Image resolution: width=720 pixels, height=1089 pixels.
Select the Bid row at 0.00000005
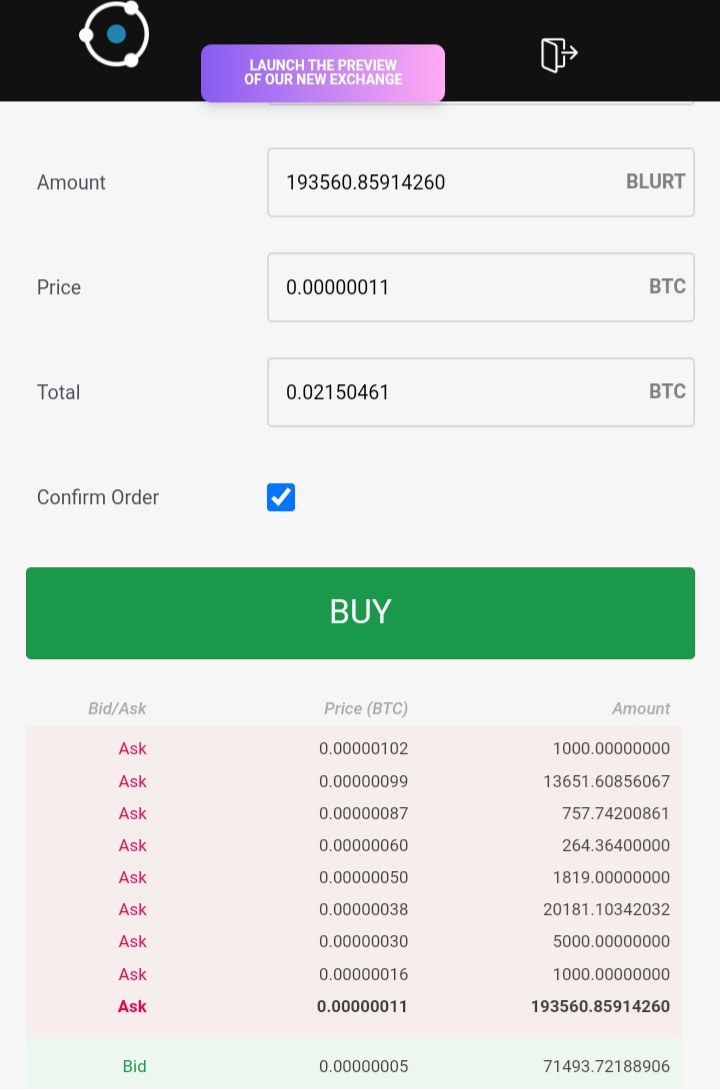(362, 1066)
